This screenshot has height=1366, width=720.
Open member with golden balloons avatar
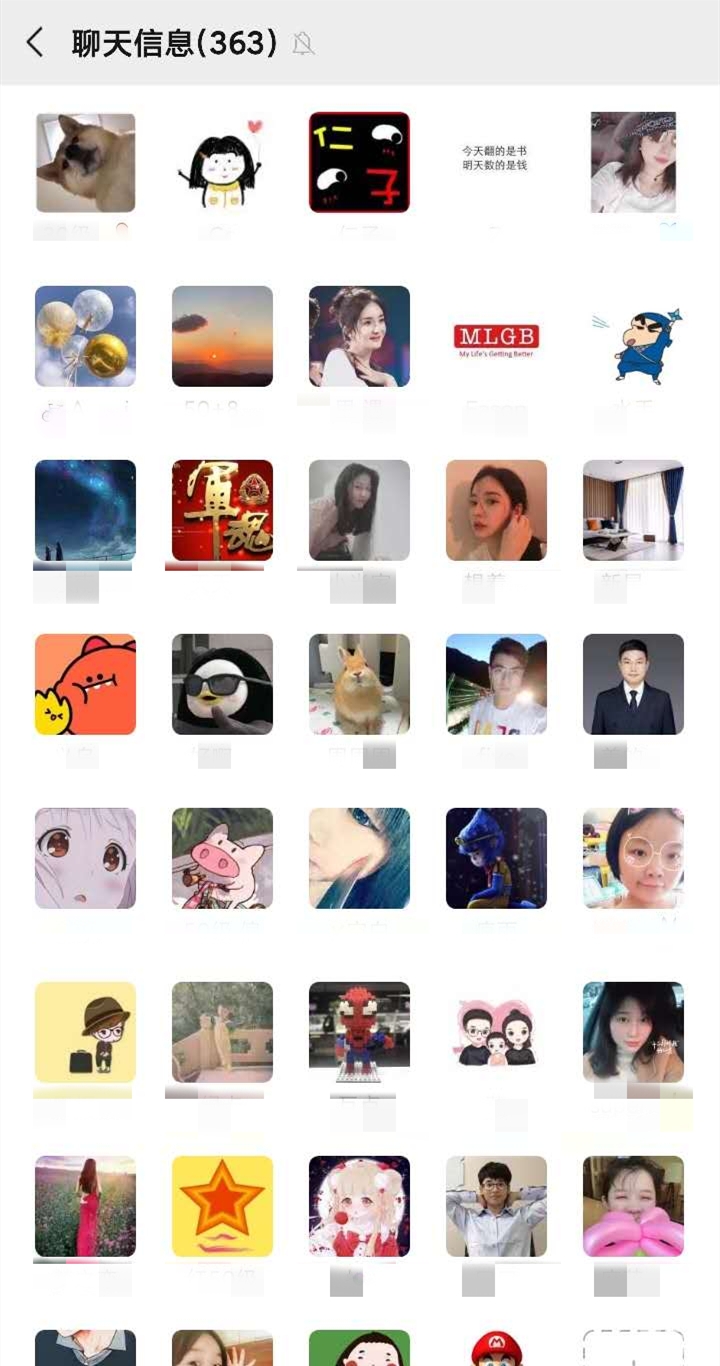click(x=85, y=336)
